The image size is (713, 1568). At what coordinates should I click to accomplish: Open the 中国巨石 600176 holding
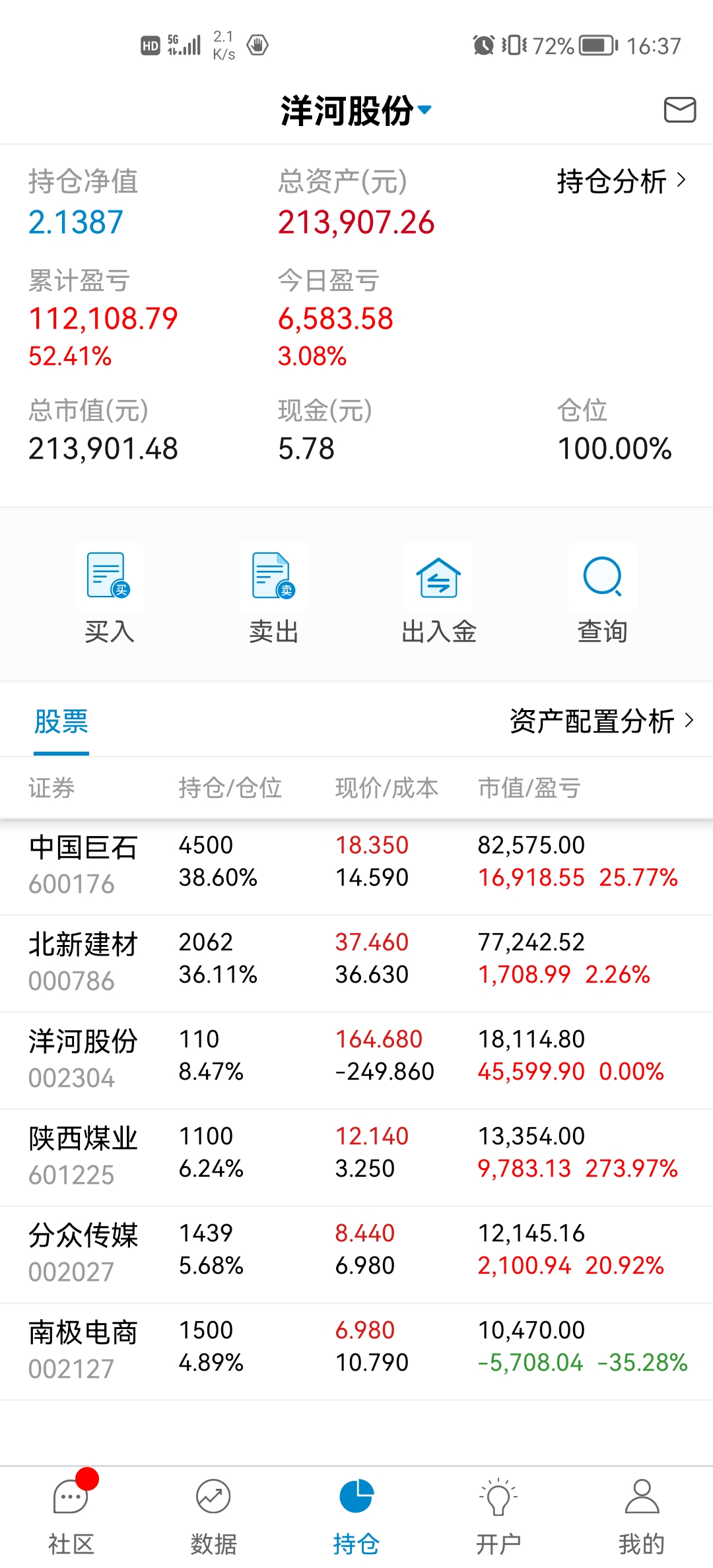tap(356, 865)
